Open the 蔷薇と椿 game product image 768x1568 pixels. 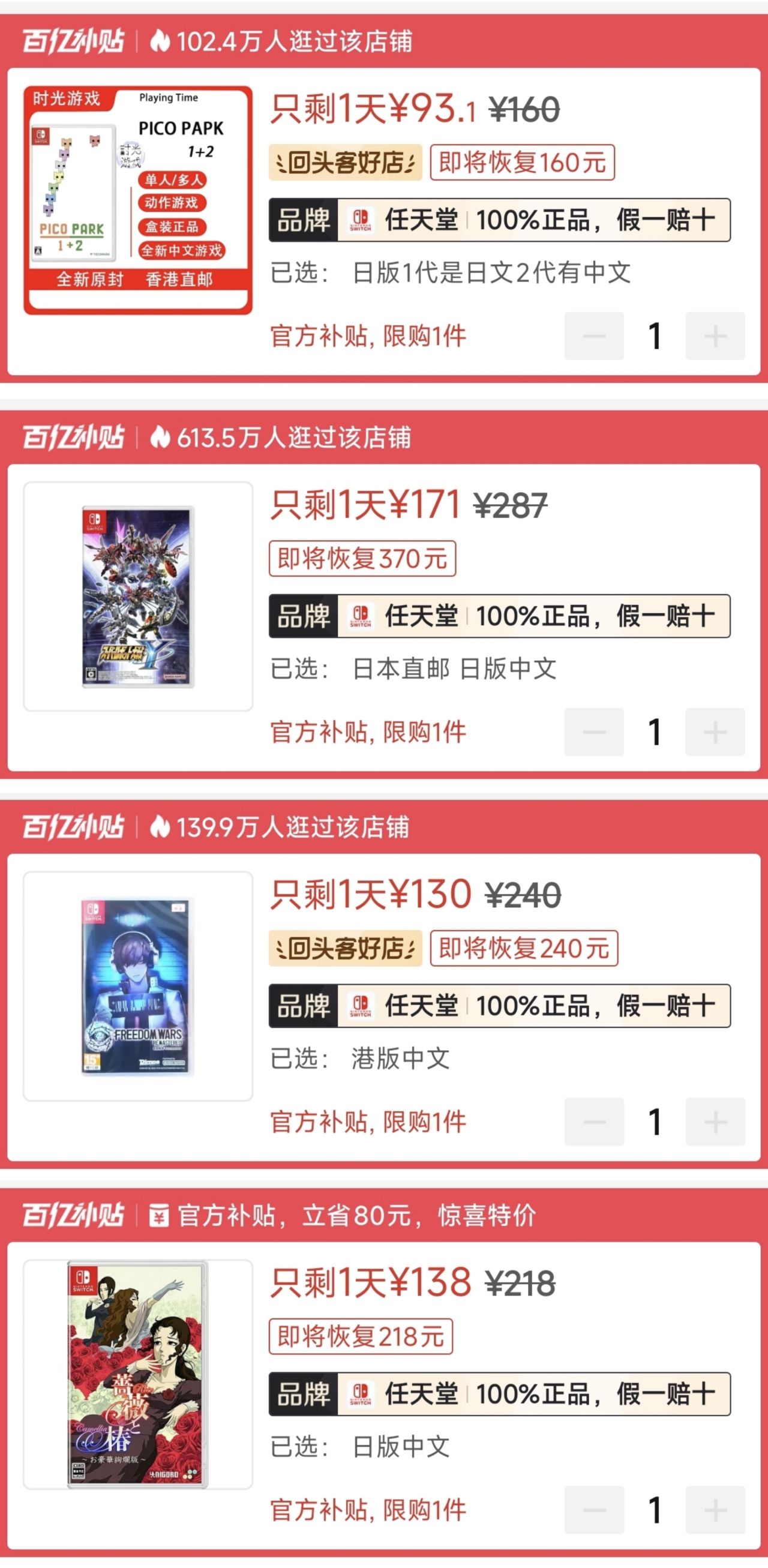point(138,1374)
